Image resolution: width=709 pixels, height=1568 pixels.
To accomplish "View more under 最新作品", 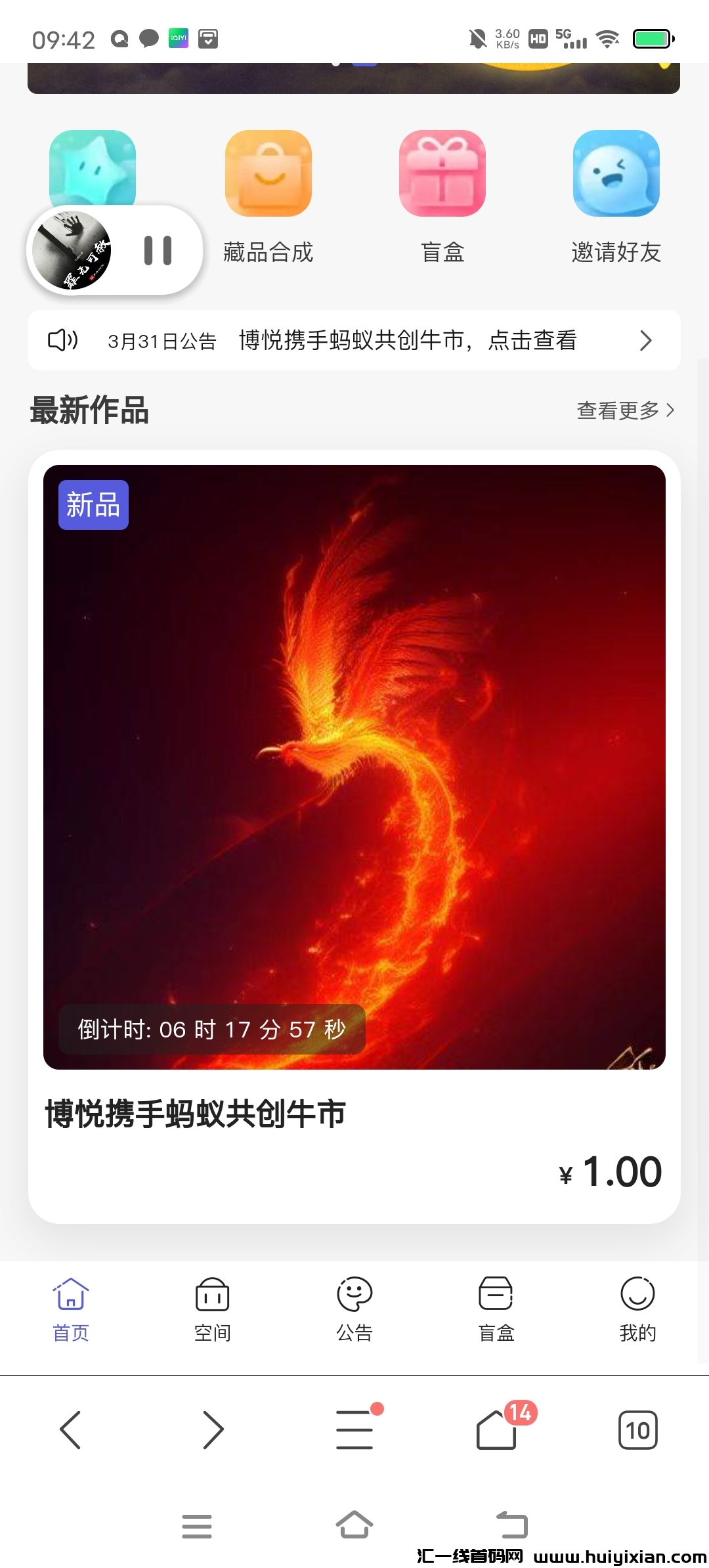I will point(625,410).
